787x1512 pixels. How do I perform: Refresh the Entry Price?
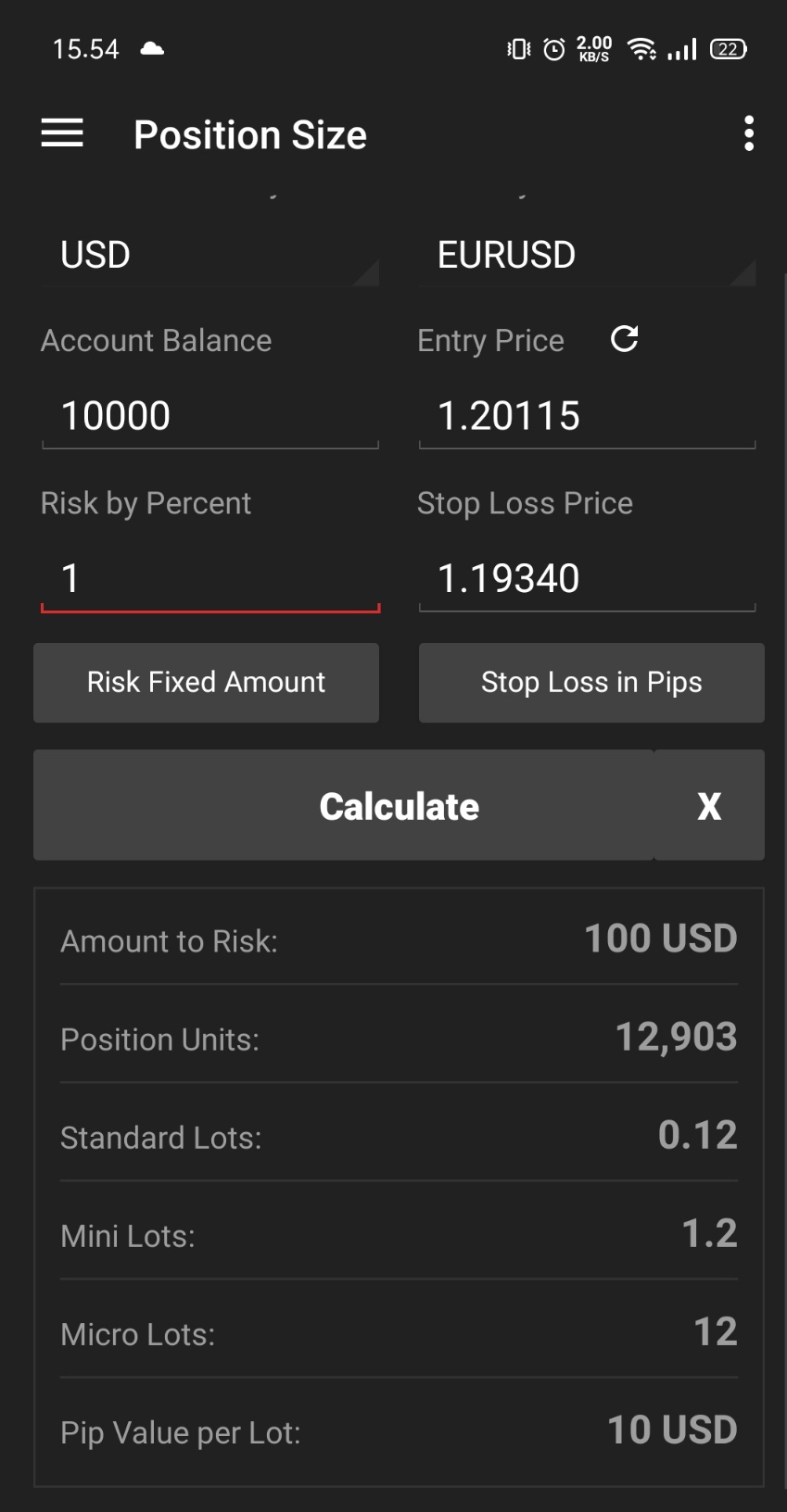click(627, 340)
